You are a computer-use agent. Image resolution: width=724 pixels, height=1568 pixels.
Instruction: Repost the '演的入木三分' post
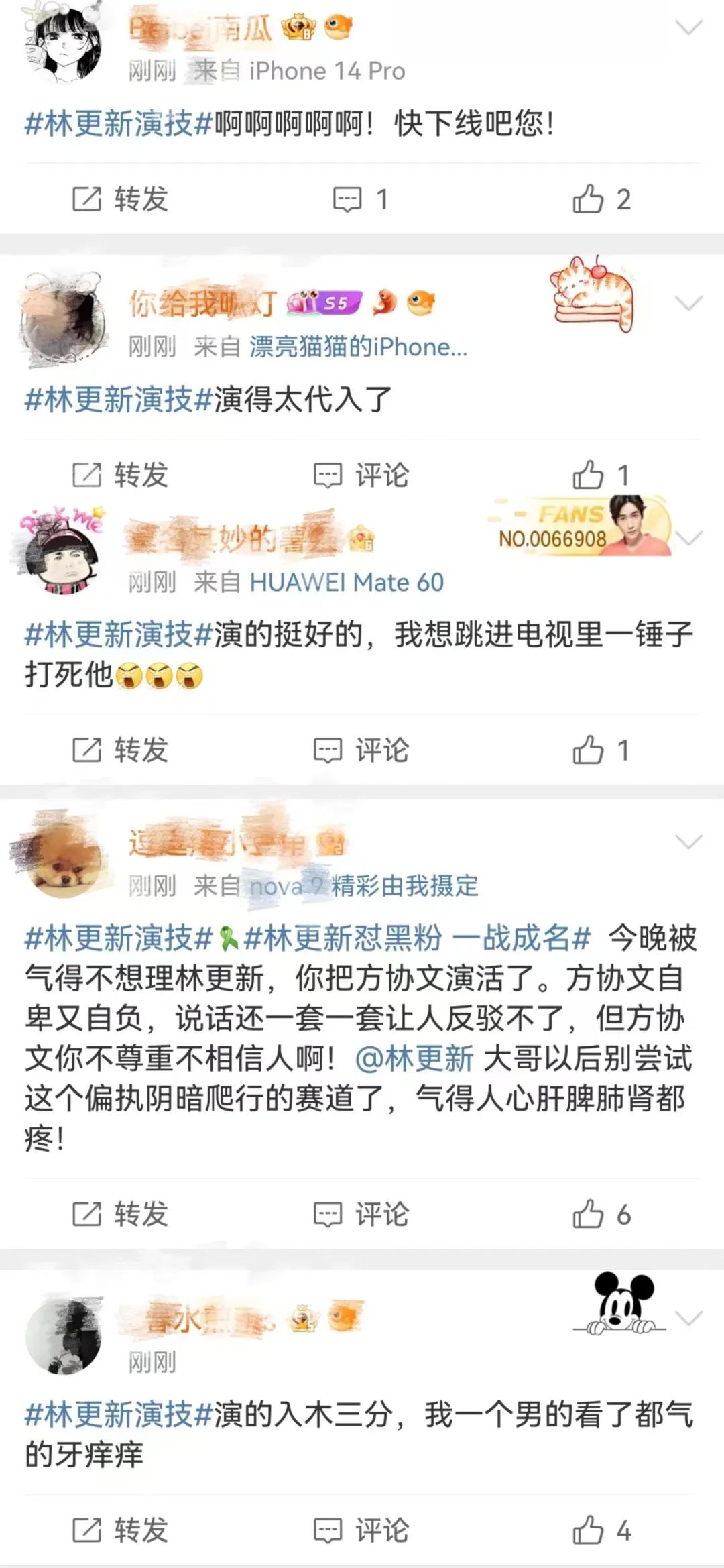[x=121, y=1530]
